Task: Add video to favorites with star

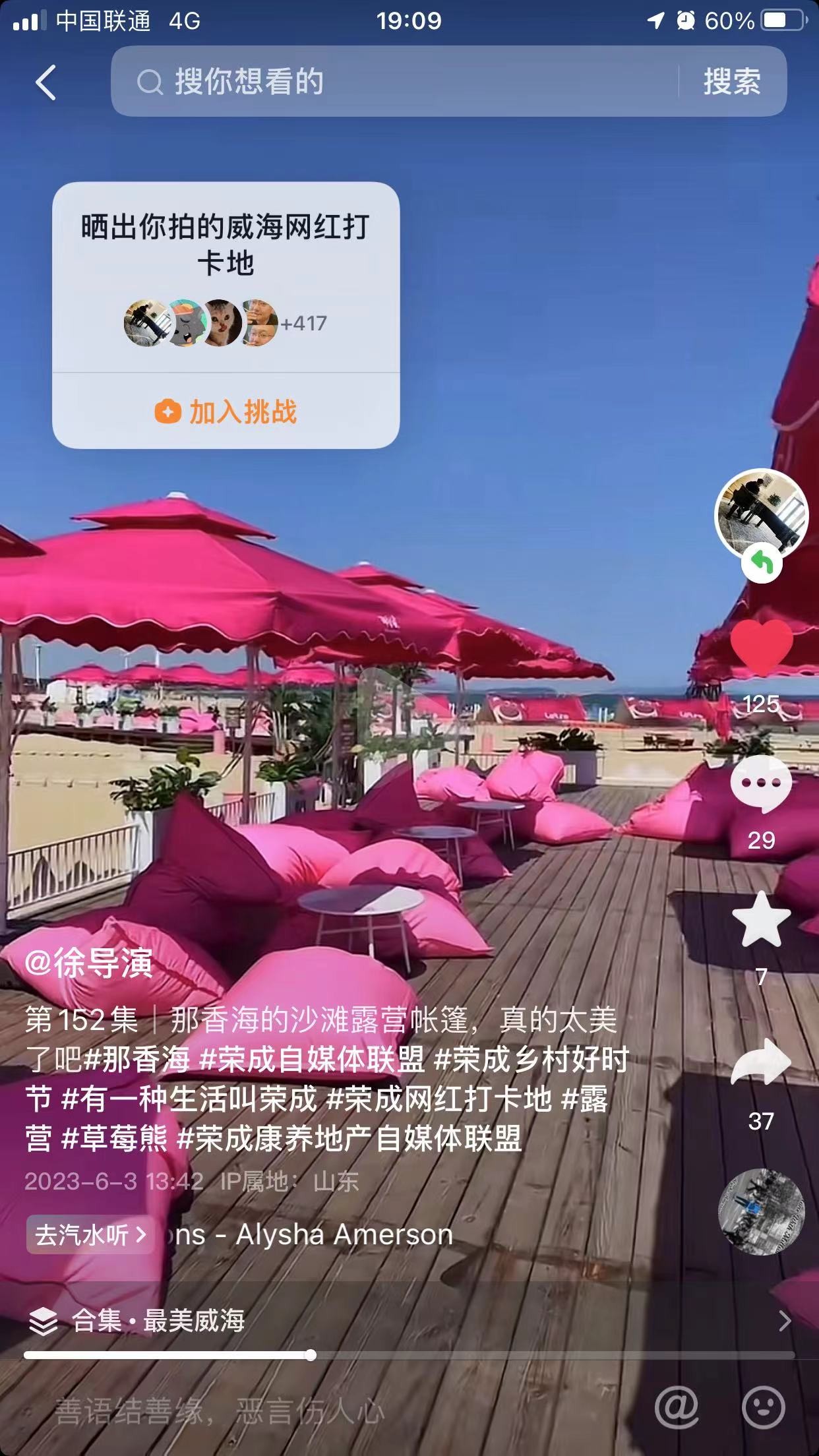Action: [761, 920]
